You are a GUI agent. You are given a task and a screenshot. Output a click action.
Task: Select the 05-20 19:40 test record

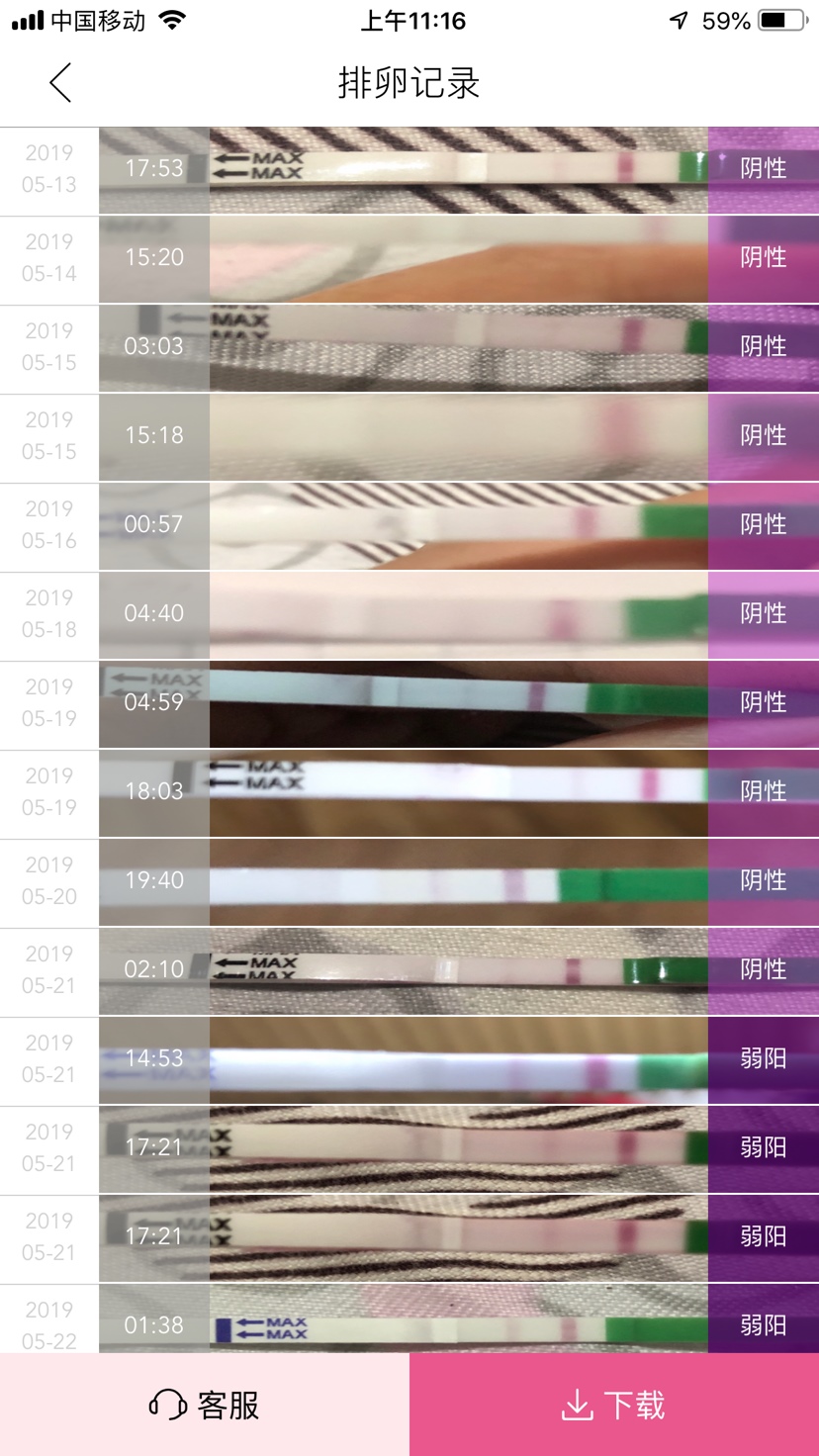click(409, 882)
